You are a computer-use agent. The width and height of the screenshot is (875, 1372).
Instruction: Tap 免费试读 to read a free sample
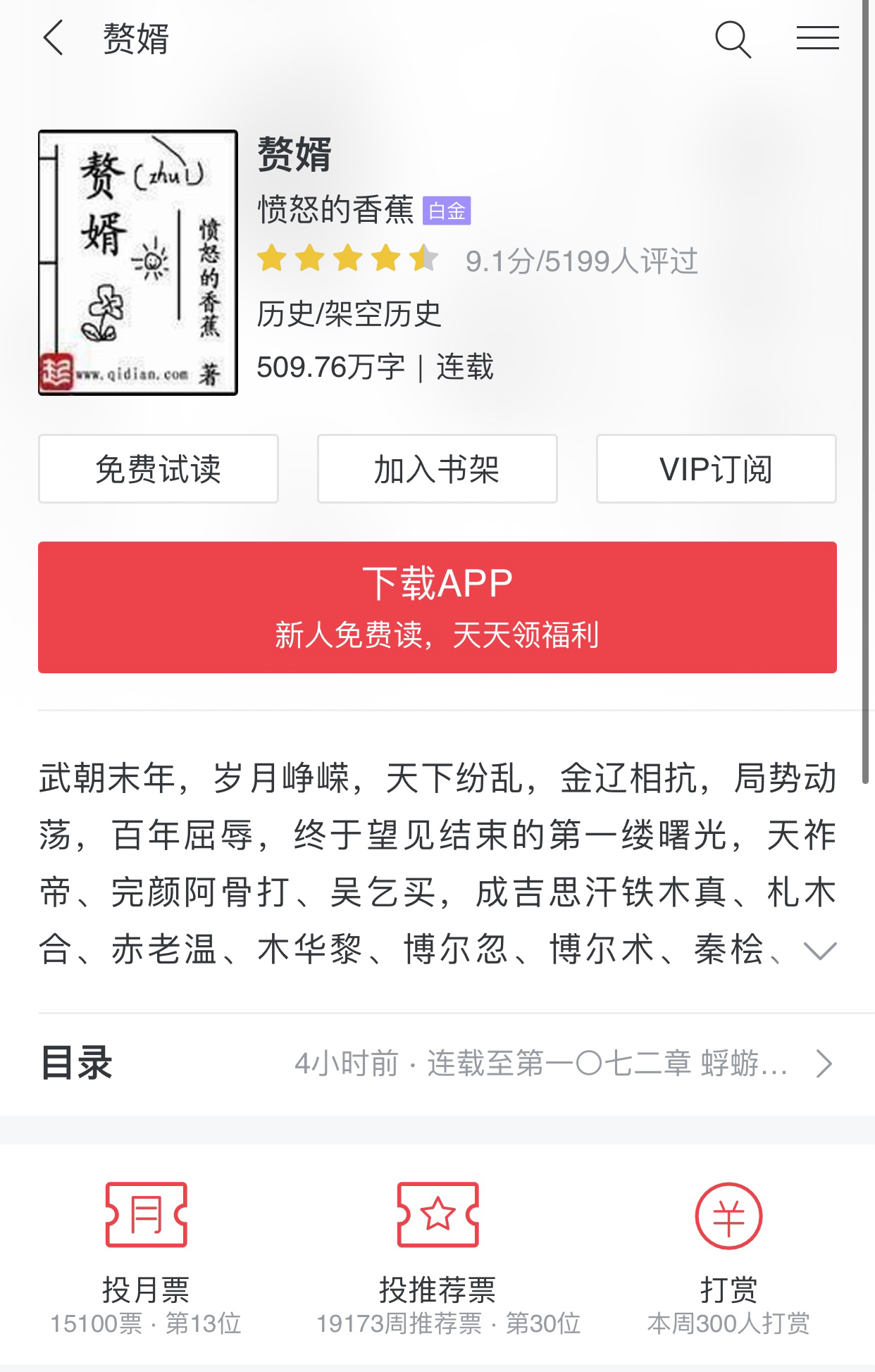(x=159, y=469)
